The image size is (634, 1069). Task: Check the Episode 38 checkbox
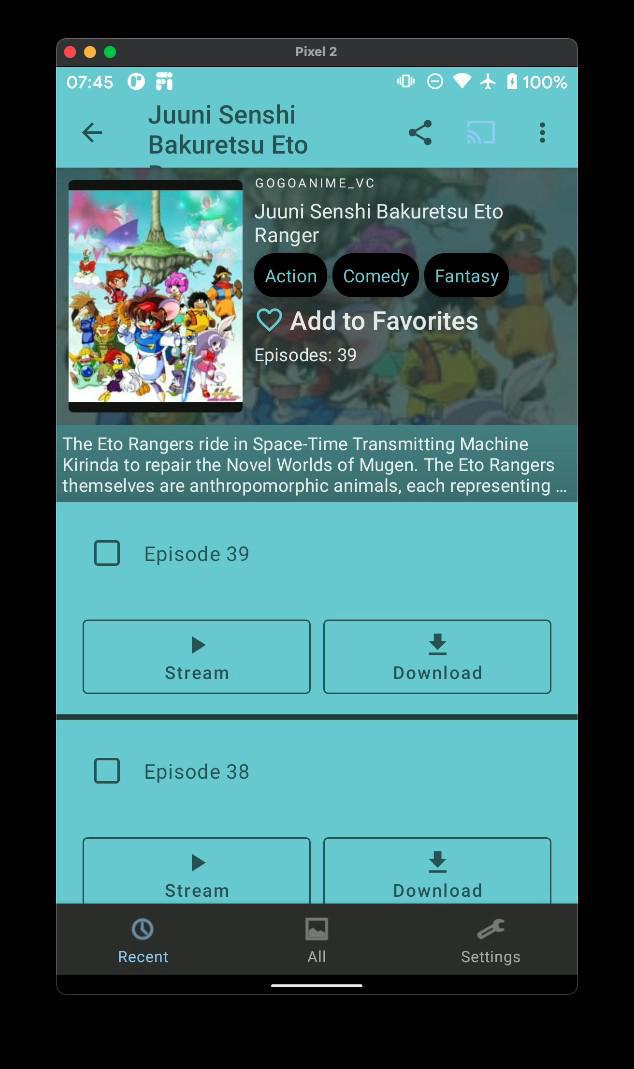click(x=107, y=771)
